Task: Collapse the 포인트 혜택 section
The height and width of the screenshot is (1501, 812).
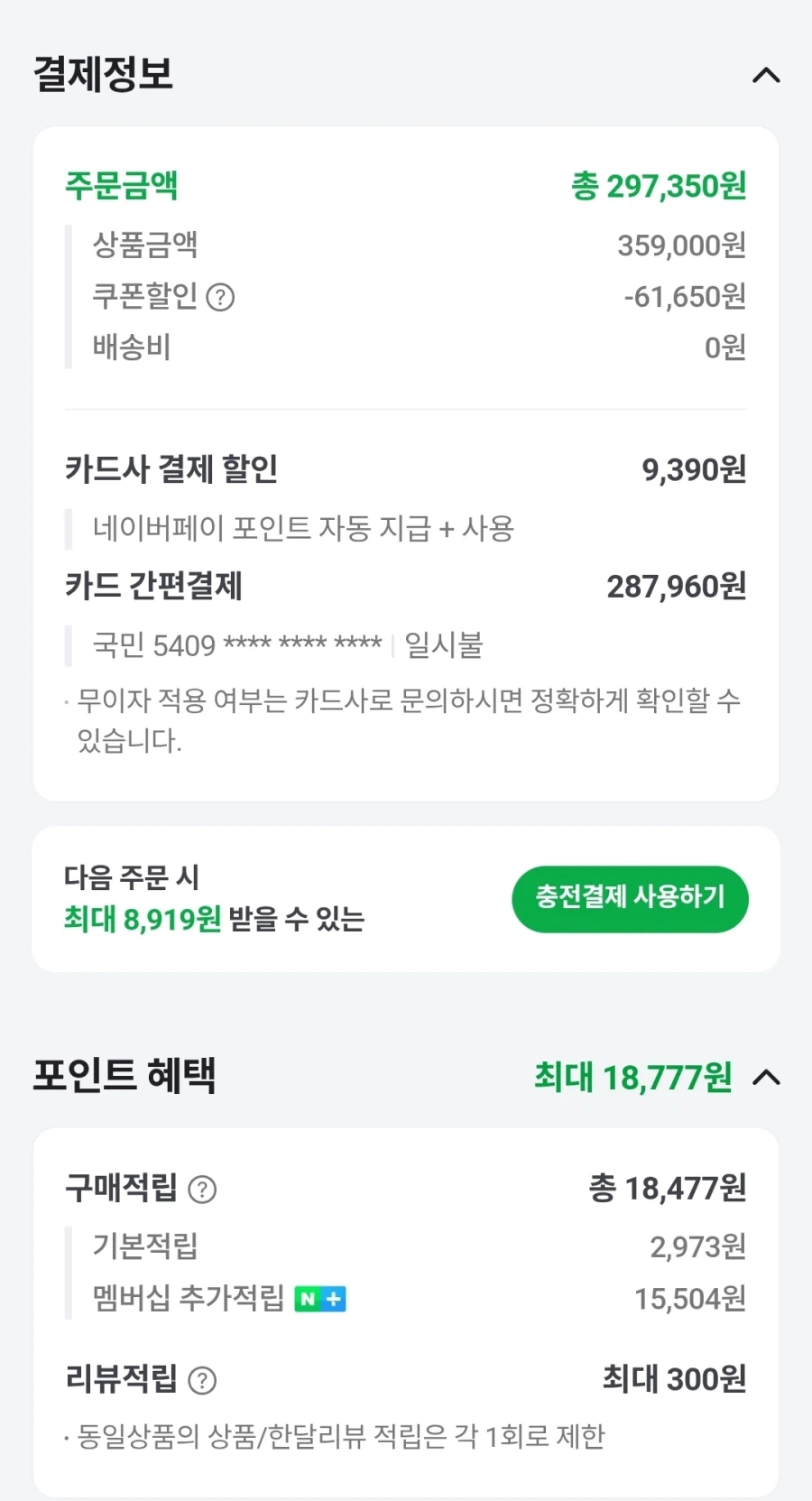Action: 766,1078
